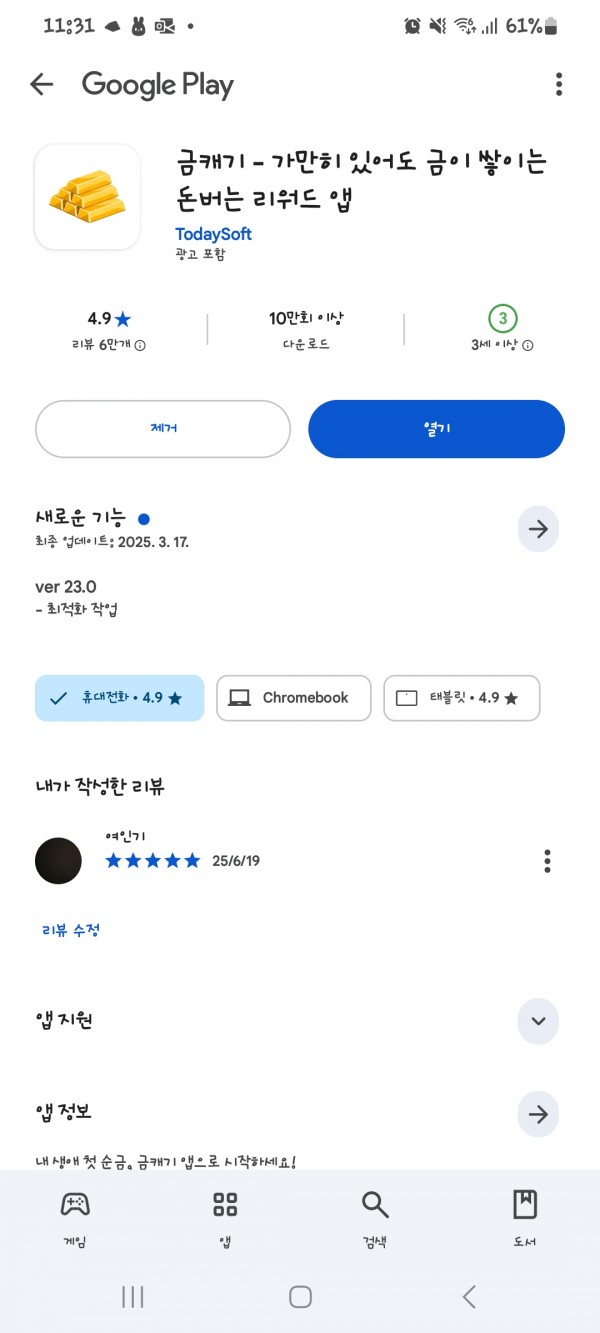Tap the system home button
This screenshot has height=1333, width=600.
pyautogui.click(x=300, y=1297)
